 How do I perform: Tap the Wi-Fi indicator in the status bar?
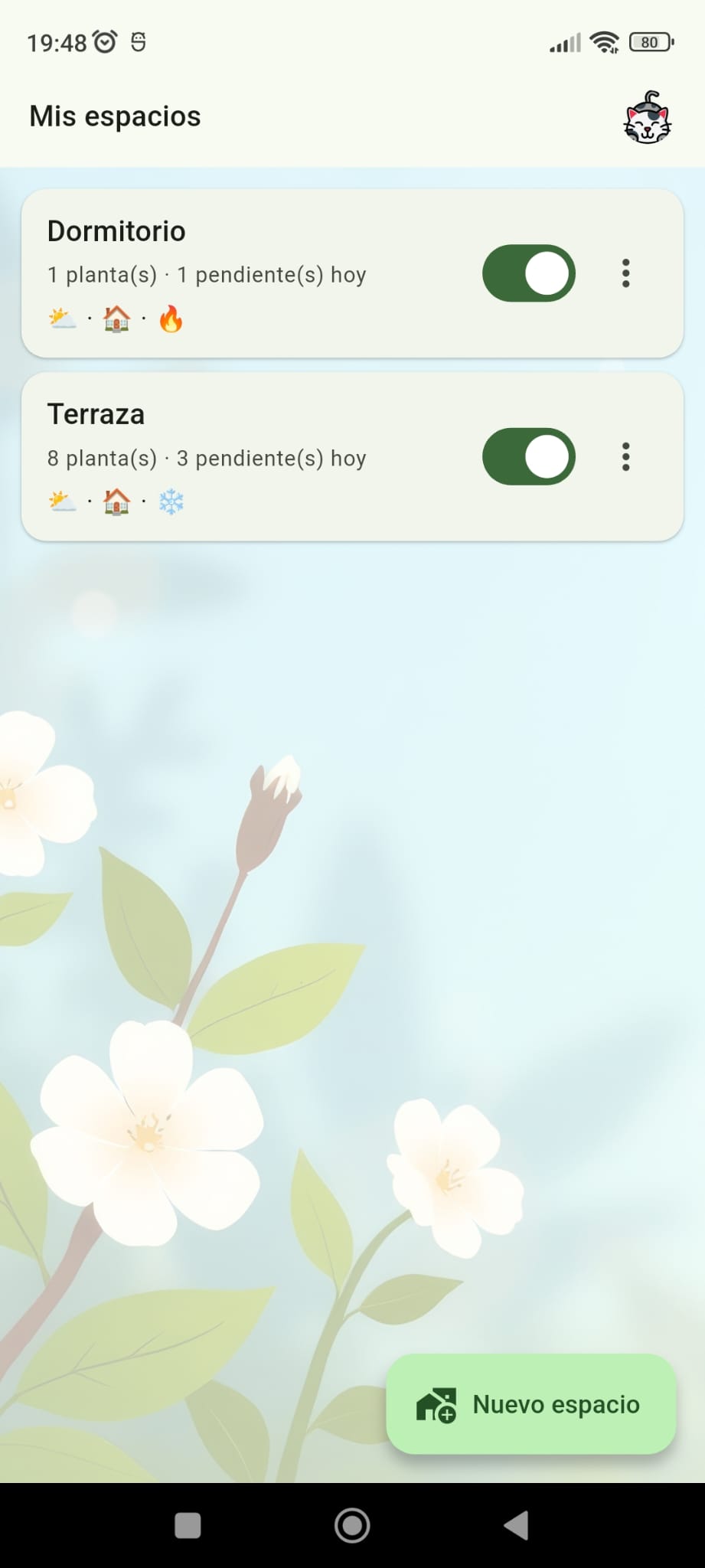pos(604,42)
